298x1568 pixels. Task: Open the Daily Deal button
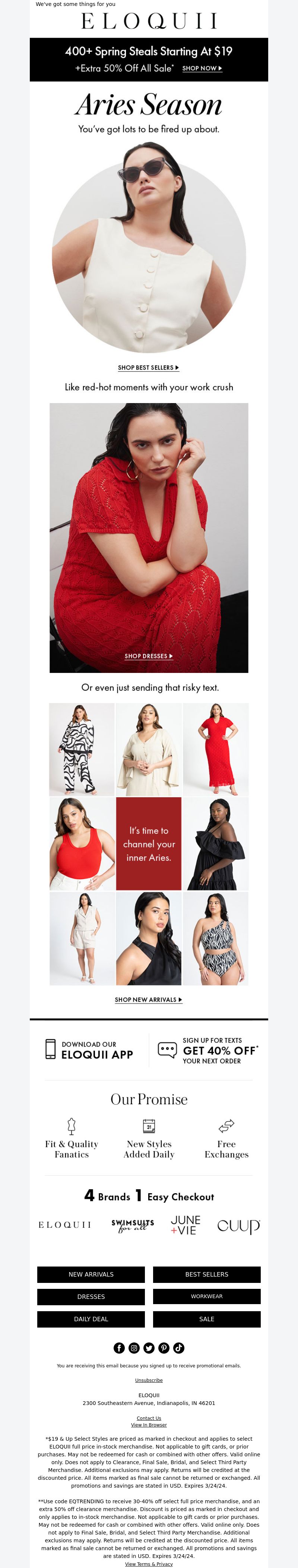91,1319
